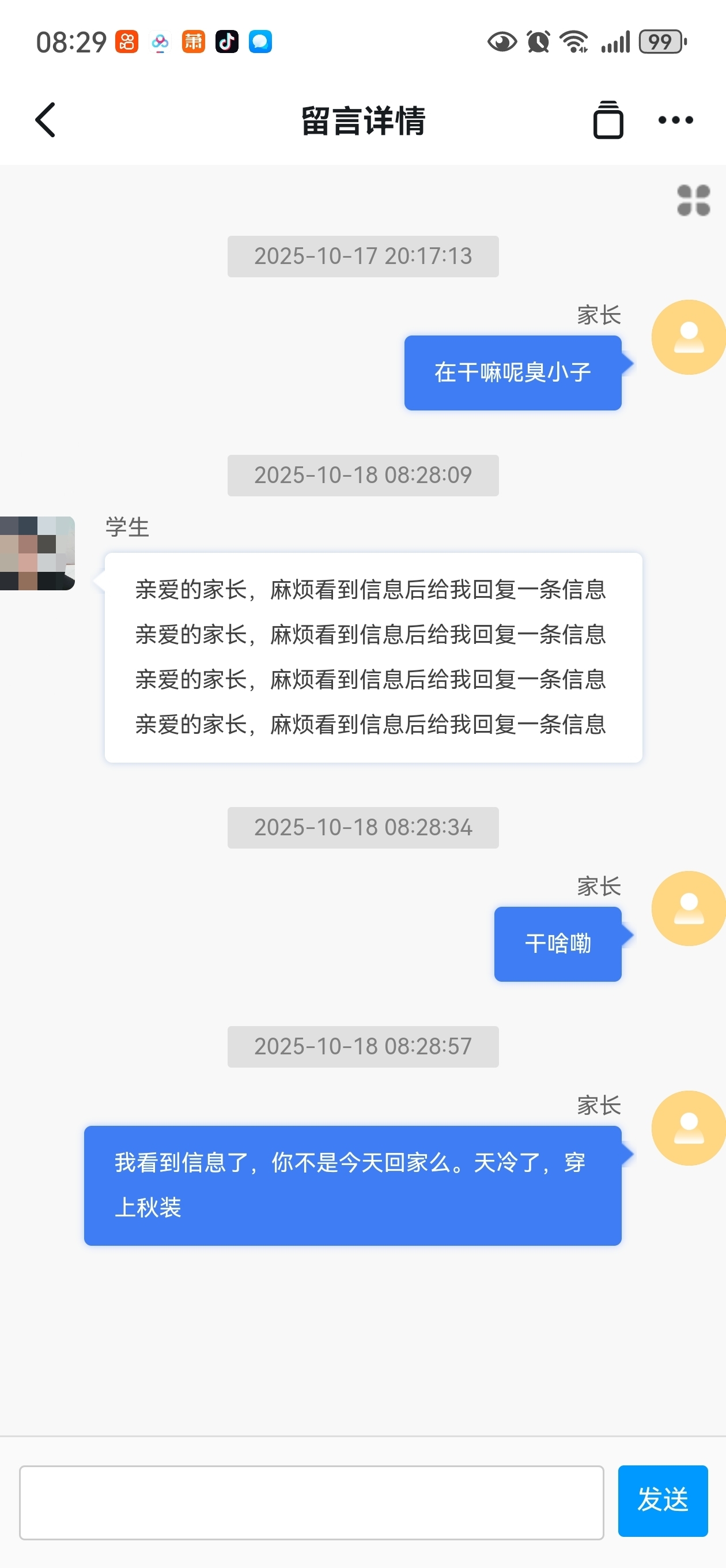Open the three-dot overflow menu
726x1568 pixels.
(x=675, y=120)
